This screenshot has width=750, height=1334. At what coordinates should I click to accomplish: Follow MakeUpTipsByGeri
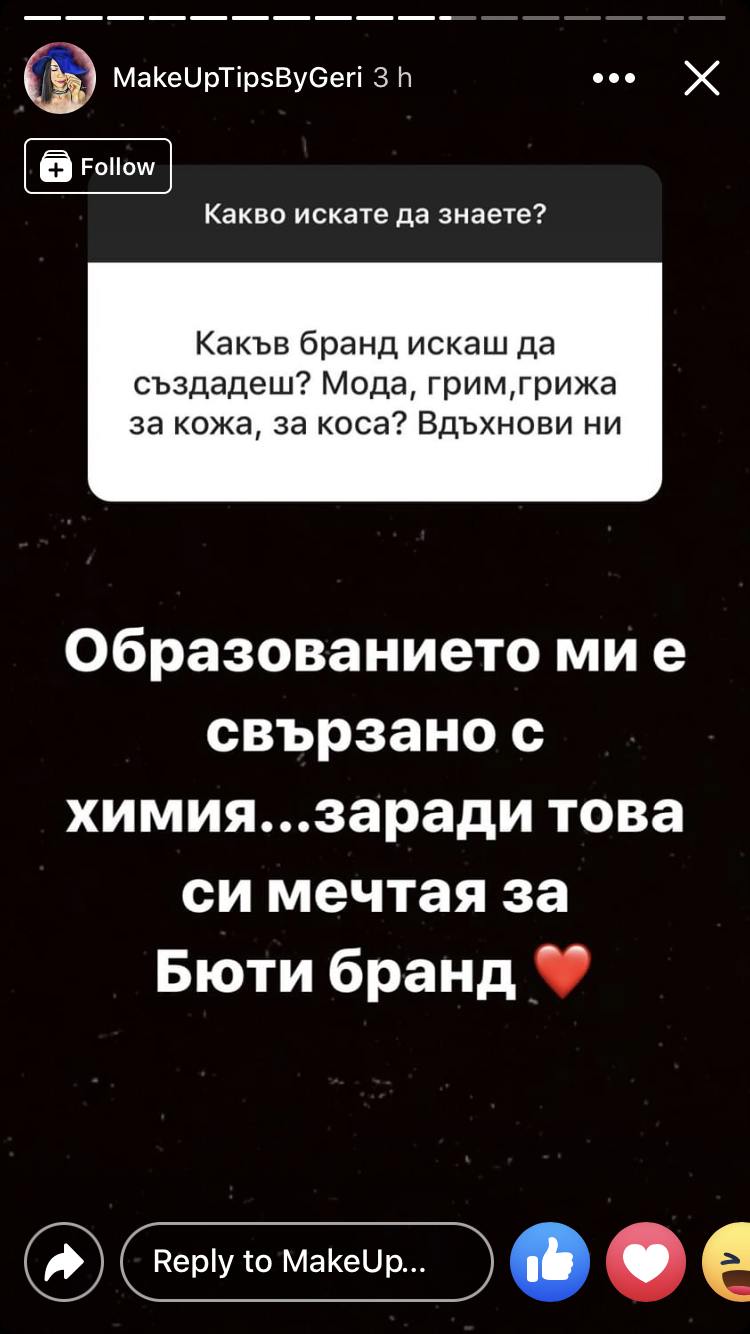[98, 166]
